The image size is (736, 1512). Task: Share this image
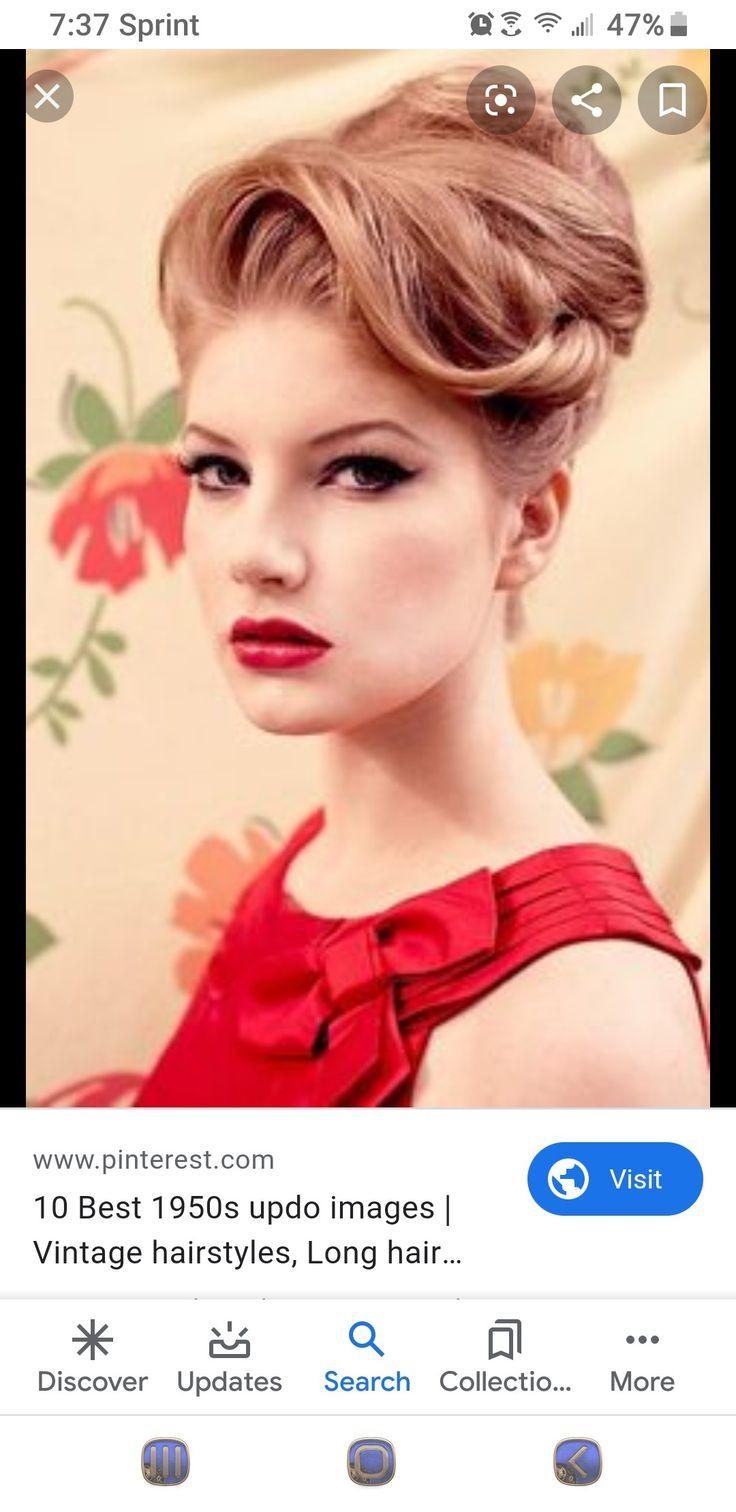click(586, 100)
